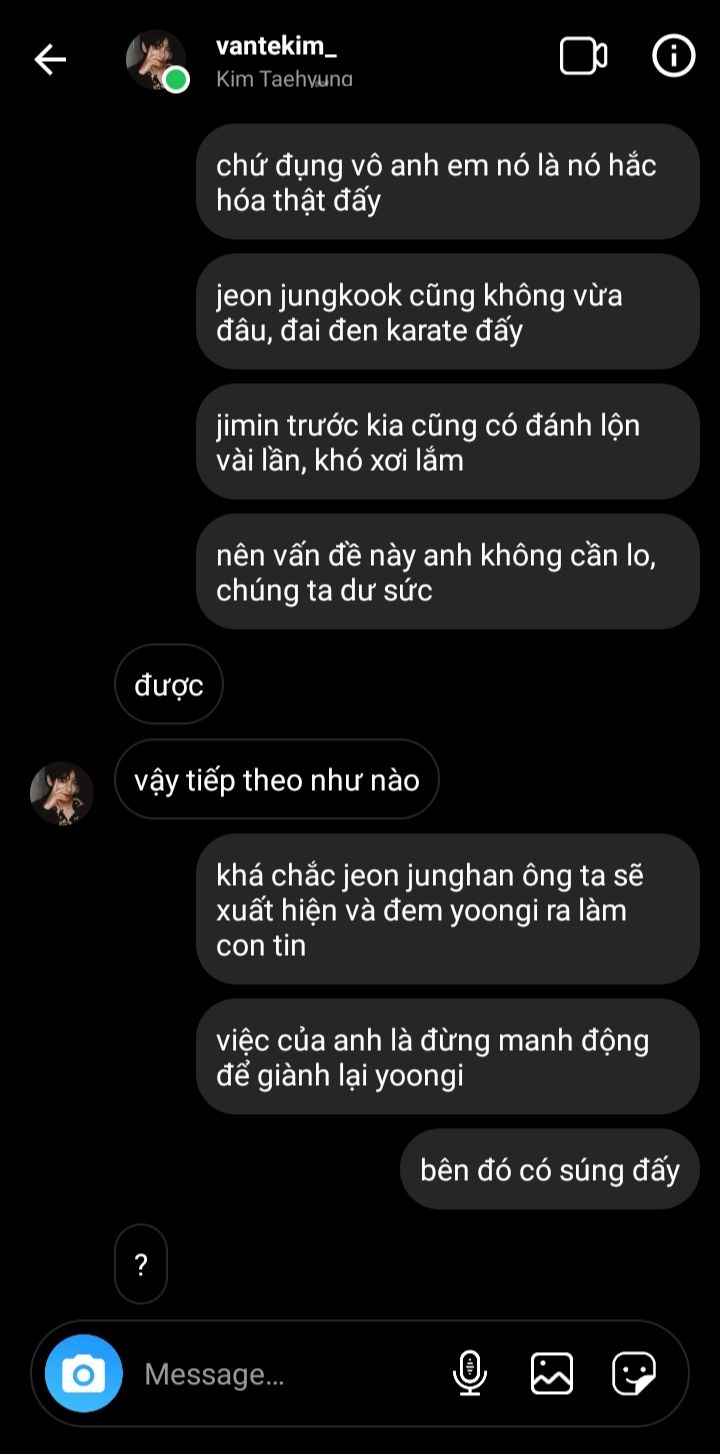720x1454 pixels.
Task: Open vantekim_ profile from header
Action: [x=270, y=60]
